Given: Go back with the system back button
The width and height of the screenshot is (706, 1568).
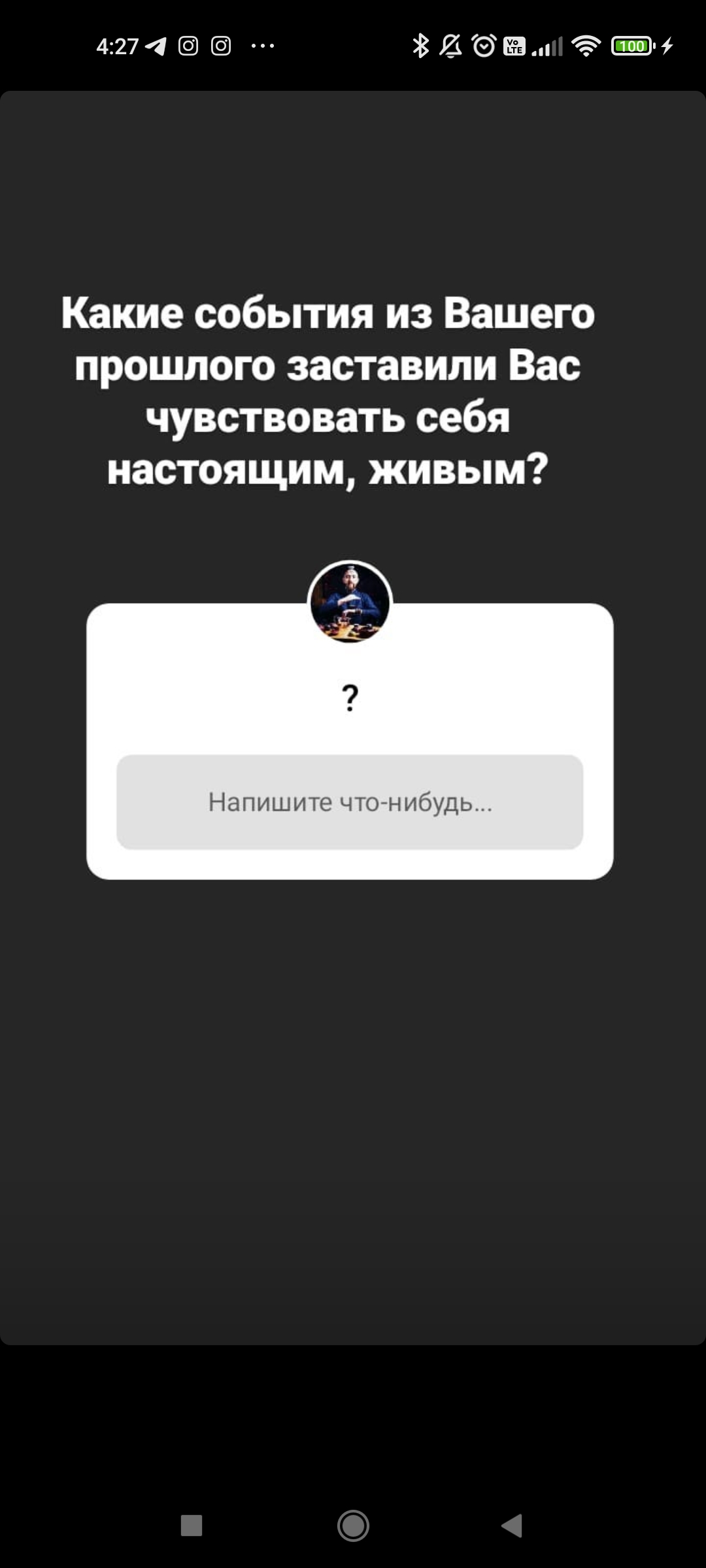Looking at the screenshot, I should coord(512,1526).
